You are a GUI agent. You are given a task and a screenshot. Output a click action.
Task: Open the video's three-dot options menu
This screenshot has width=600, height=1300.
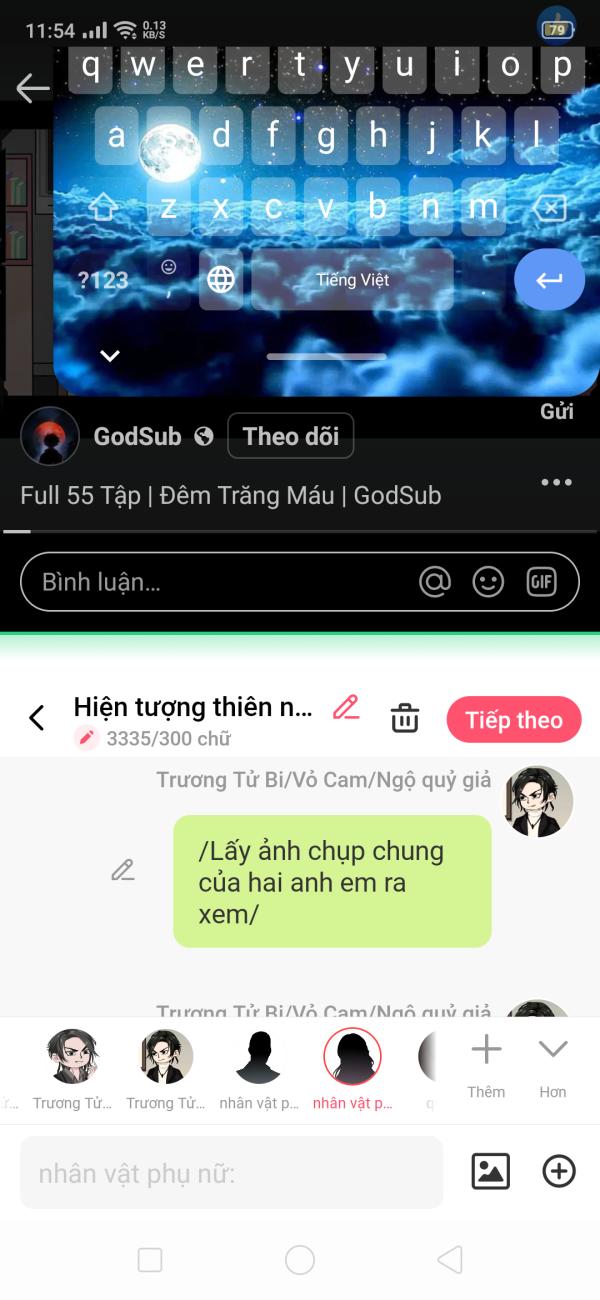coord(556,483)
